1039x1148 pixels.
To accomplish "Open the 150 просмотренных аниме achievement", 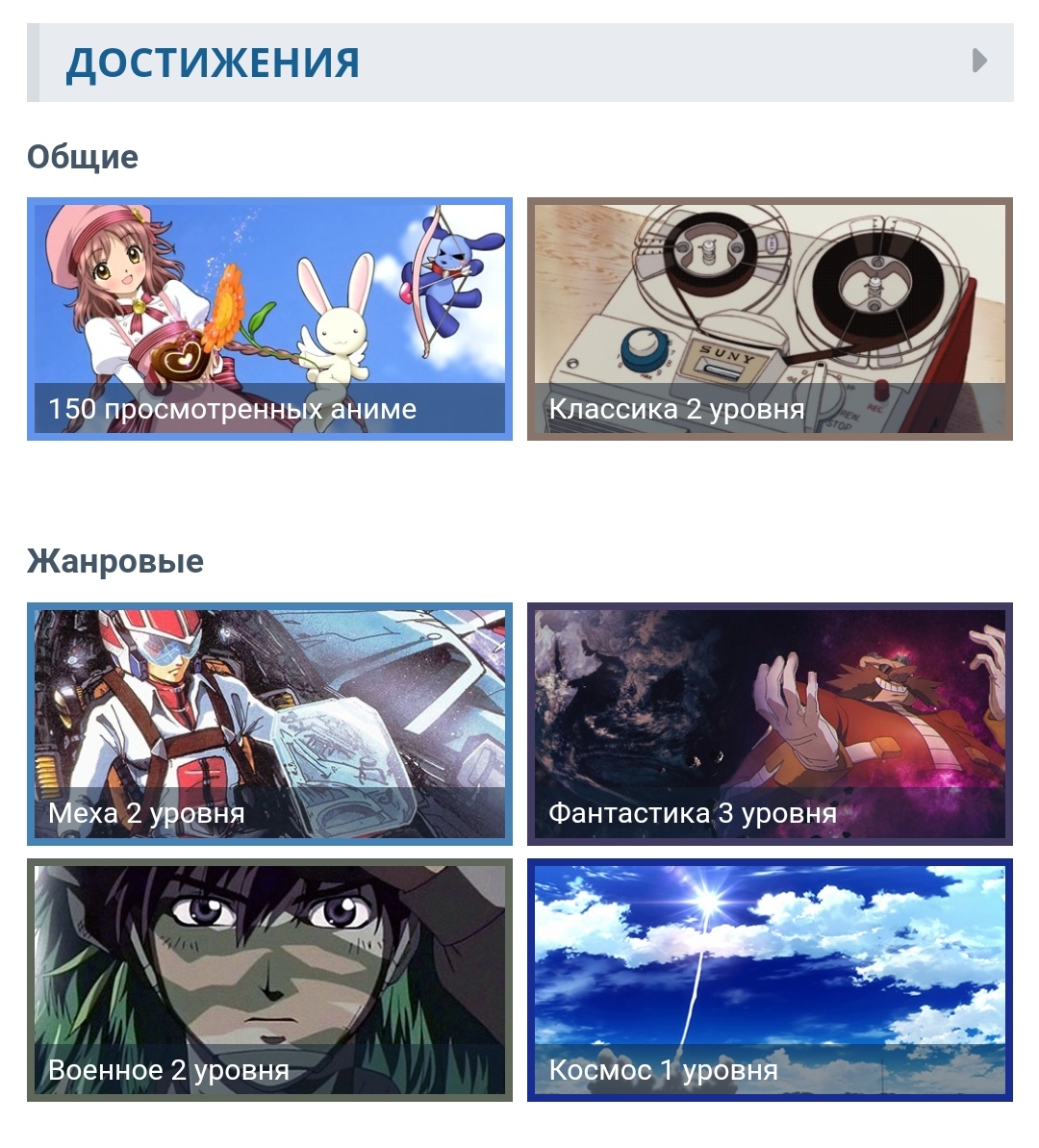I will tap(269, 319).
